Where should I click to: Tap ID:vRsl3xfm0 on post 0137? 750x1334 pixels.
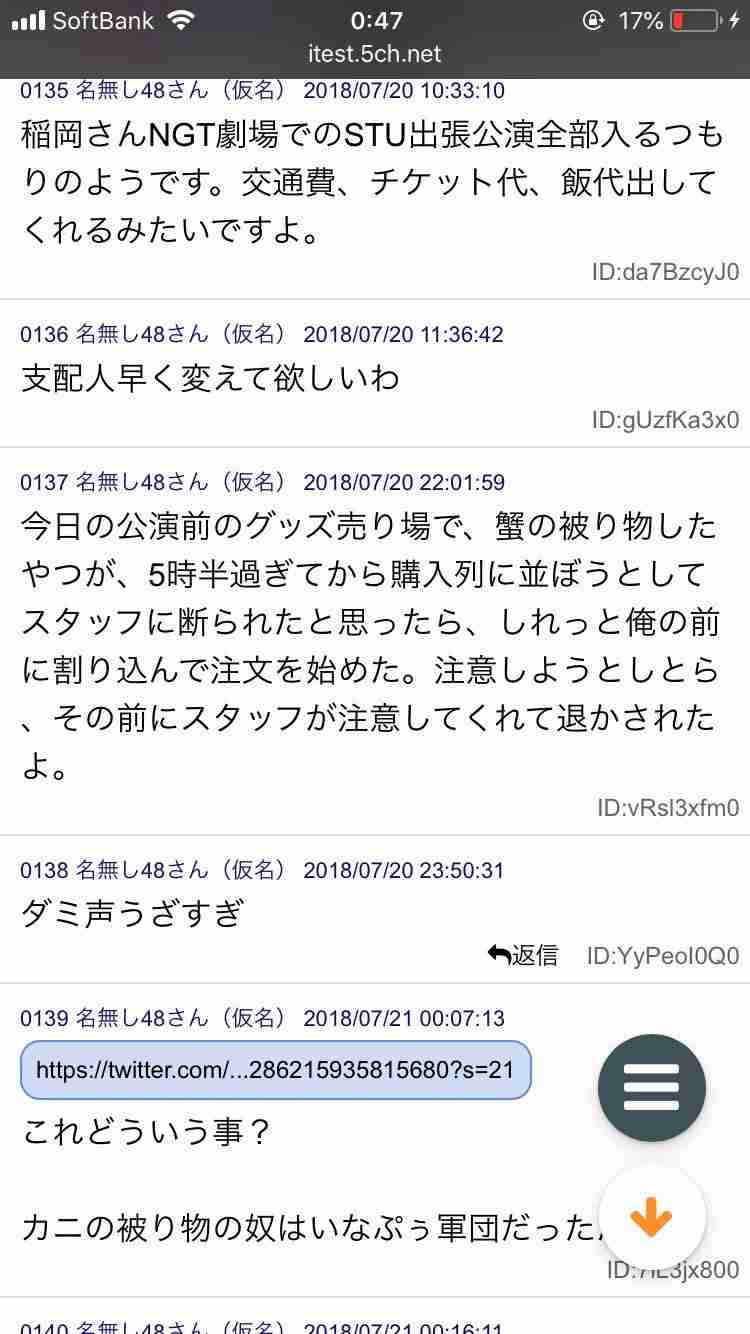668,808
